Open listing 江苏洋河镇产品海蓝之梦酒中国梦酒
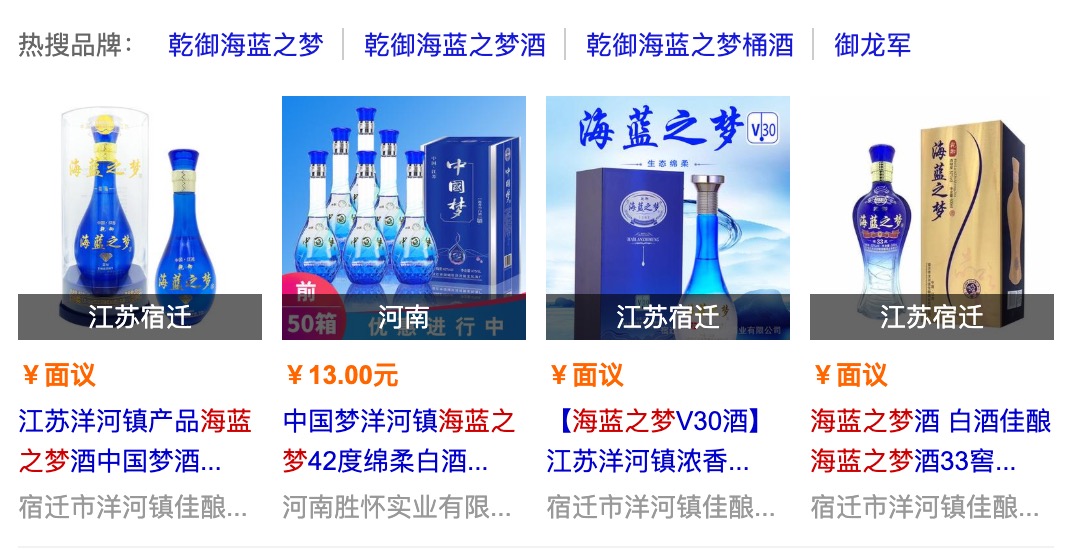Viewport: 1072px width, 550px height. coord(135,441)
